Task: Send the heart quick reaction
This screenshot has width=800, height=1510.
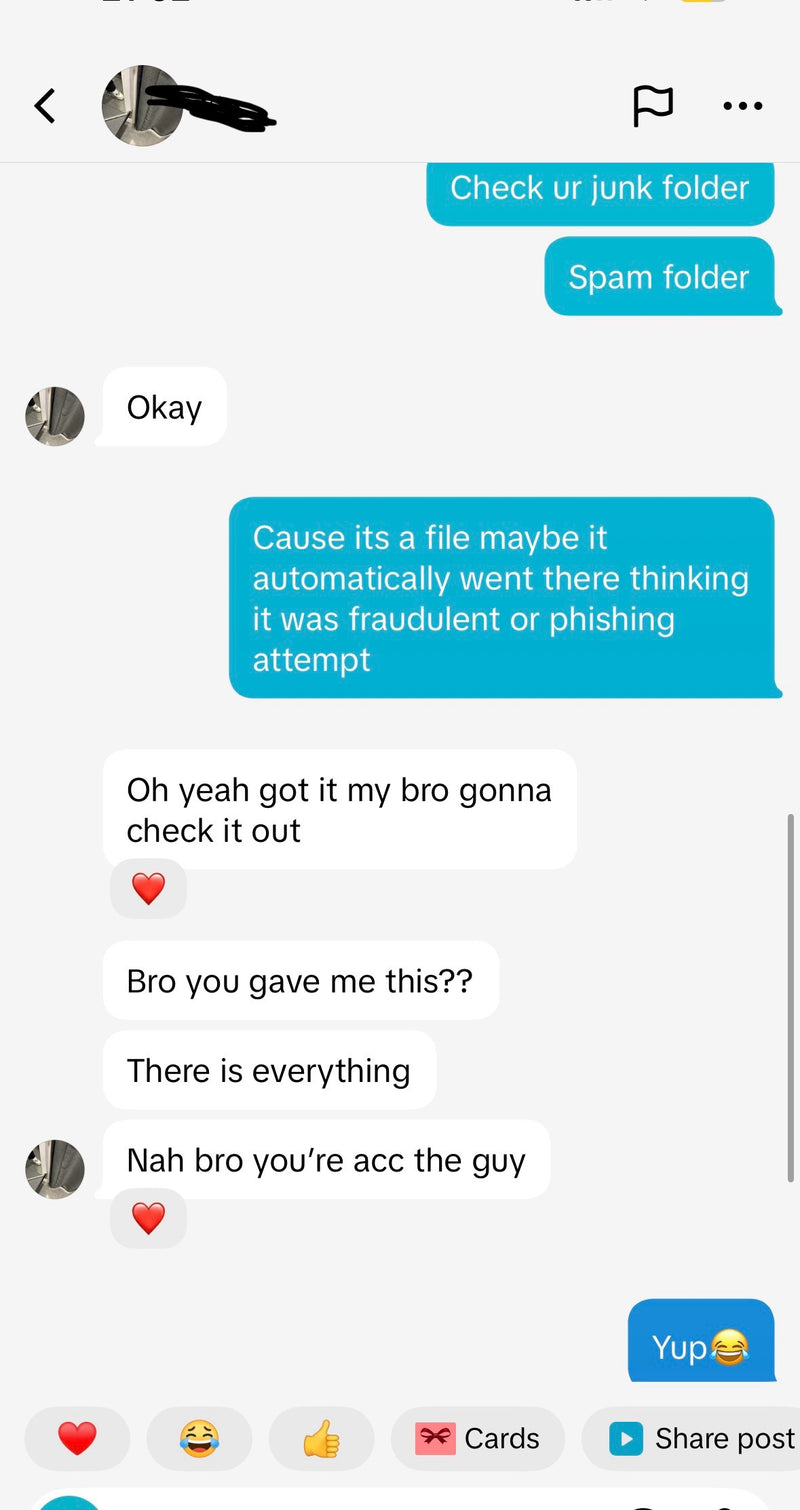Action: 77,1438
